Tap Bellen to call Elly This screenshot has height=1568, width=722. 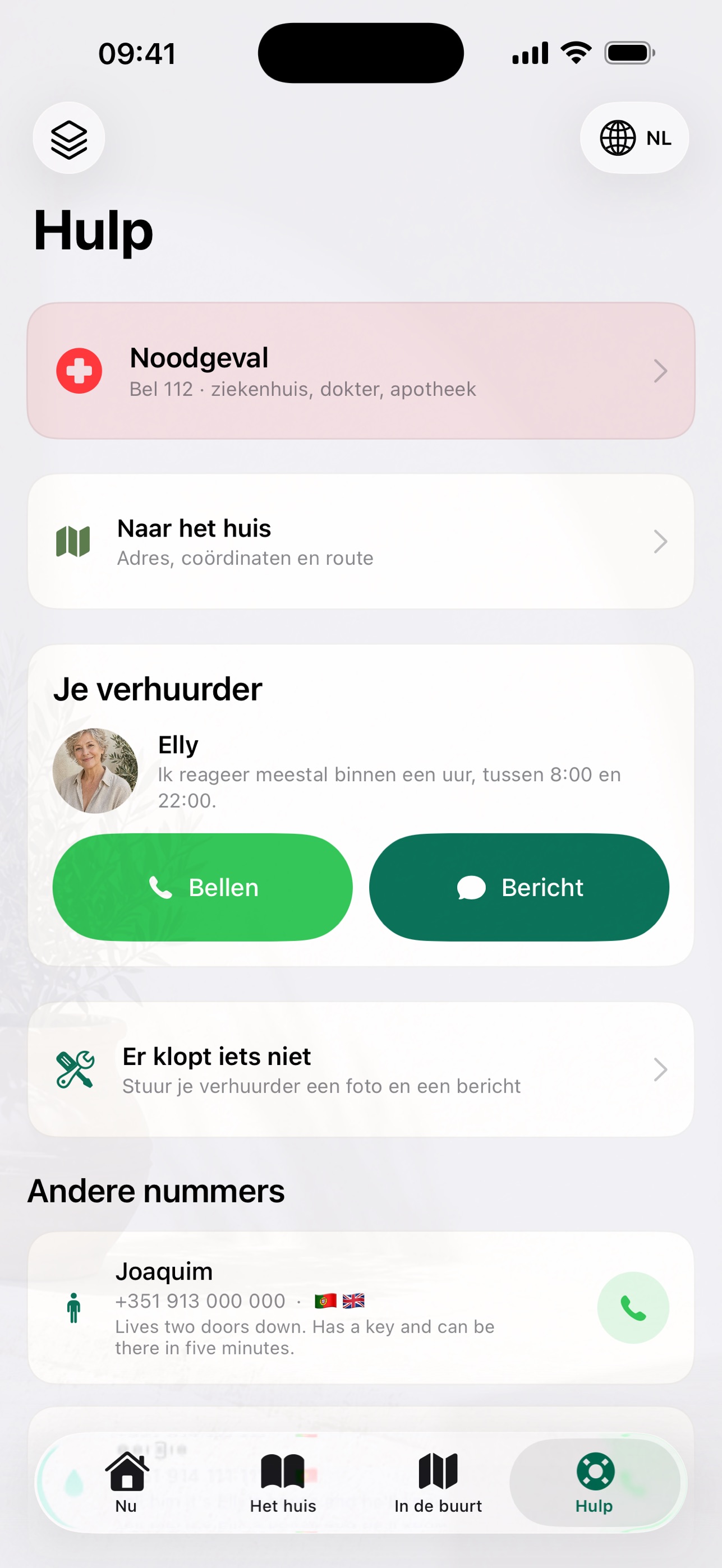pyautogui.click(x=203, y=888)
